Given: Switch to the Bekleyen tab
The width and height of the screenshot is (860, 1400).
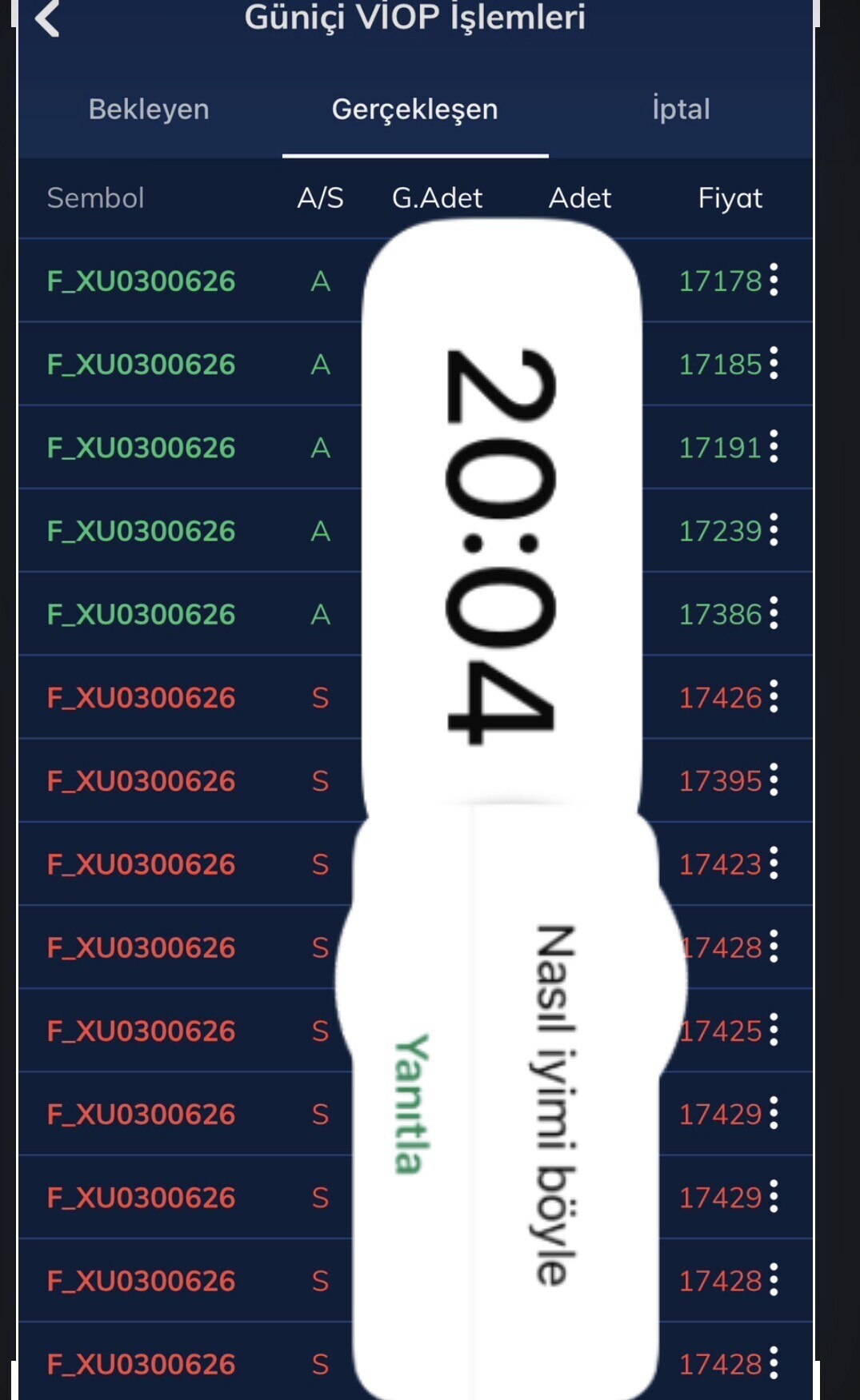Looking at the screenshot, I should point(149,109).
